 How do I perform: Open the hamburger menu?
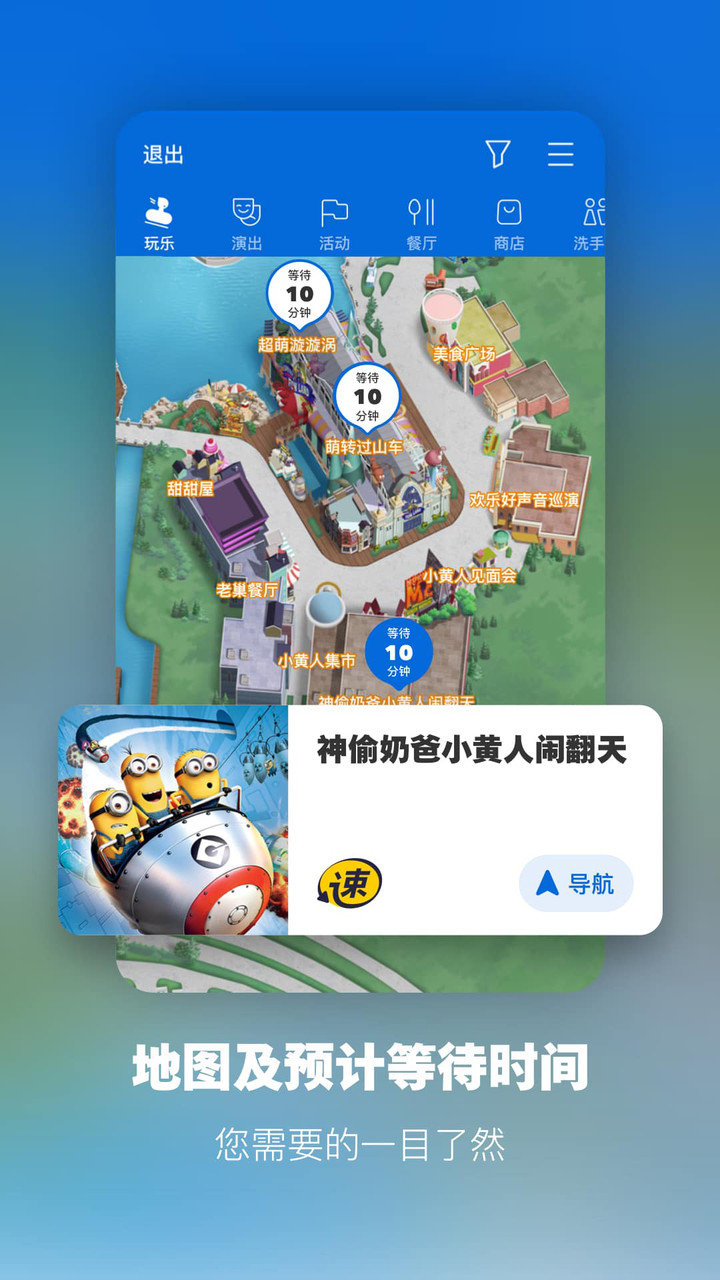click(x=560, y=152)
